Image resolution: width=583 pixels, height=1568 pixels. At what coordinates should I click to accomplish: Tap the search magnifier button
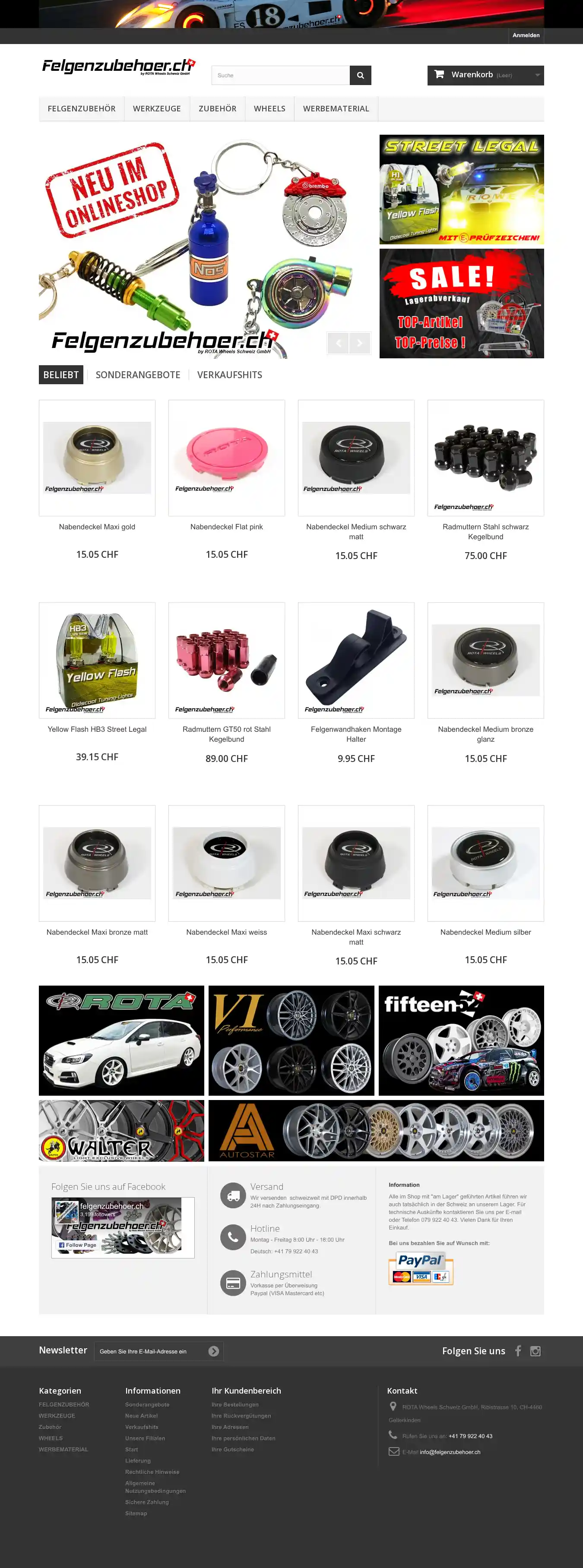360,76
